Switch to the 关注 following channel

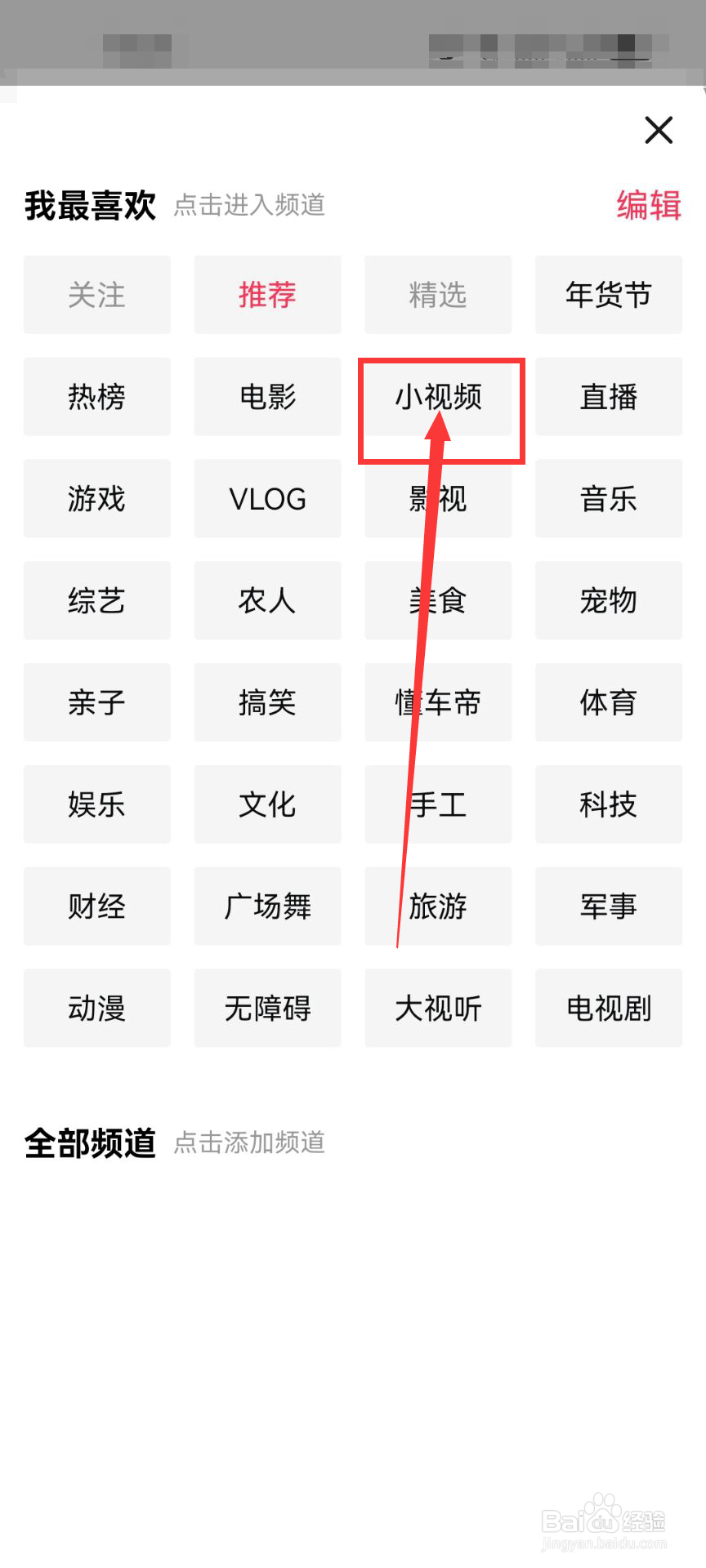[x=96, y=296]
